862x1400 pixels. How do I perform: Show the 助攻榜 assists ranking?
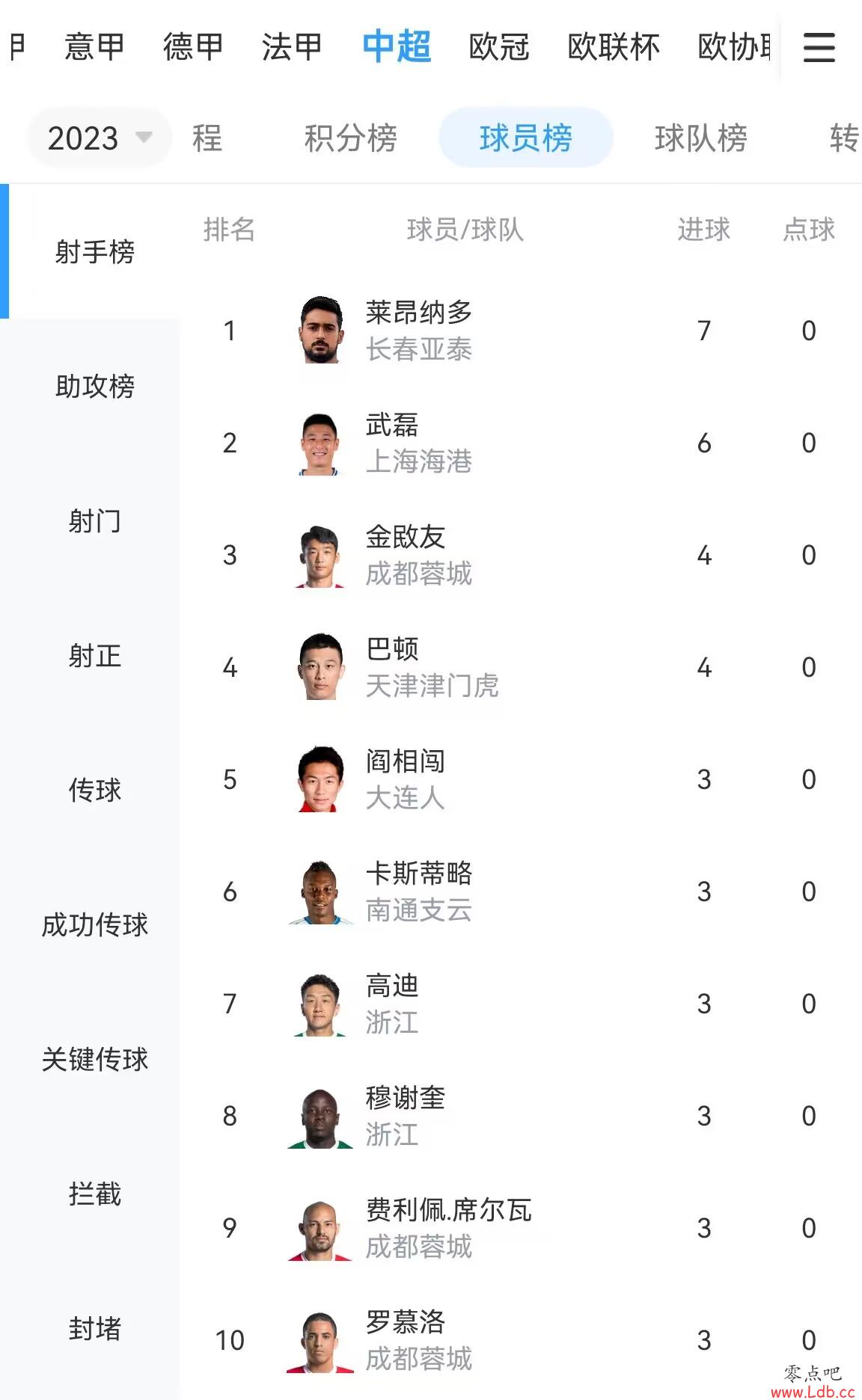click(x=94, y=387)
